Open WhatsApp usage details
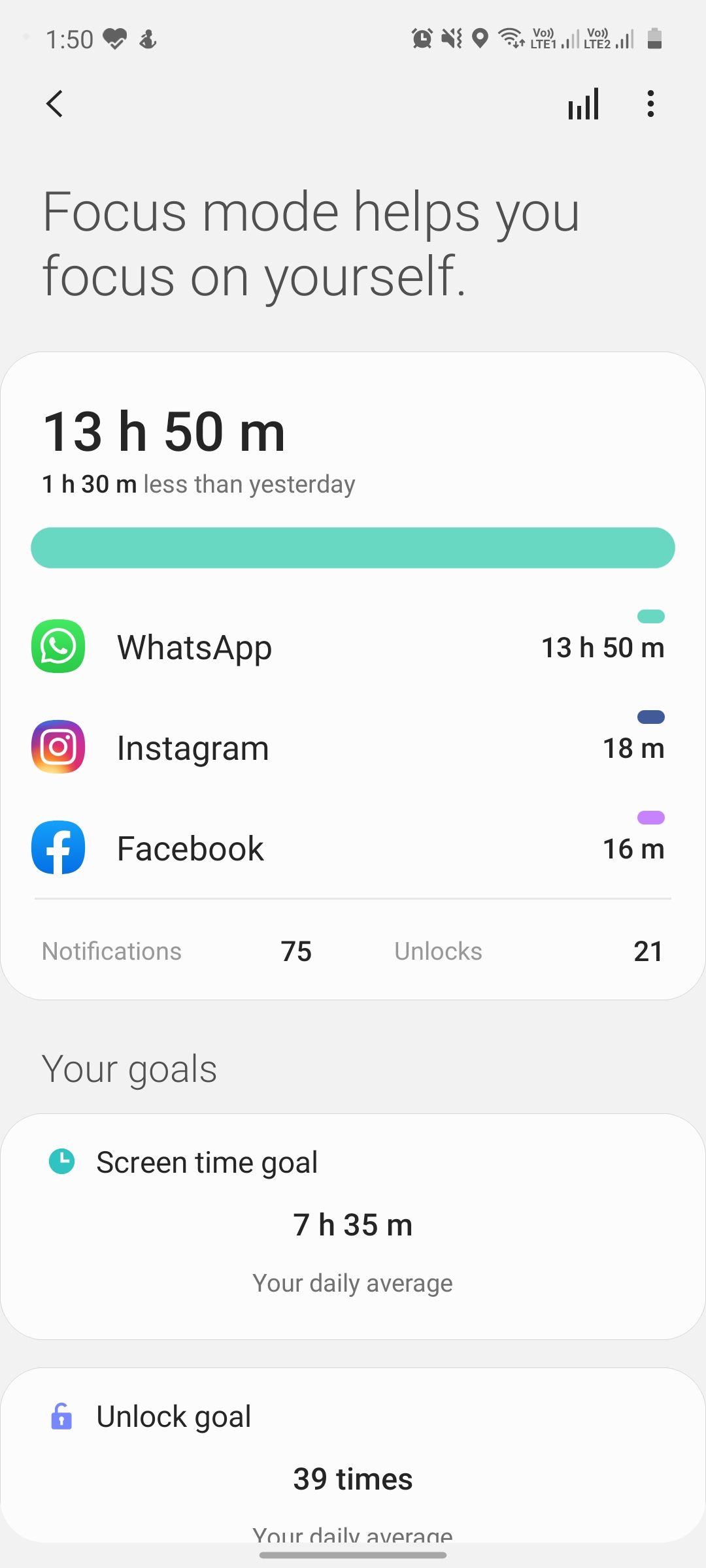The width and height of the screenshot is (706, 1568). [353, 647]
